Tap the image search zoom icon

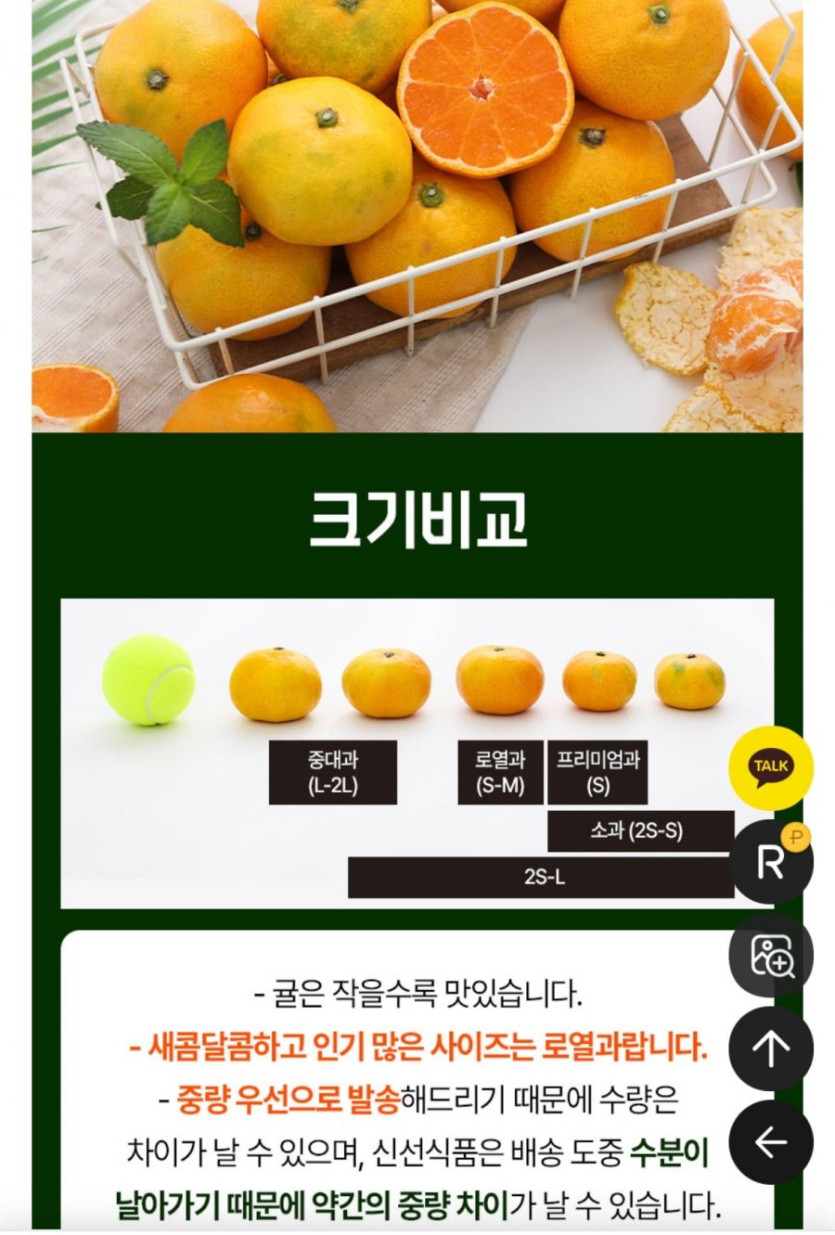(770, 955)
